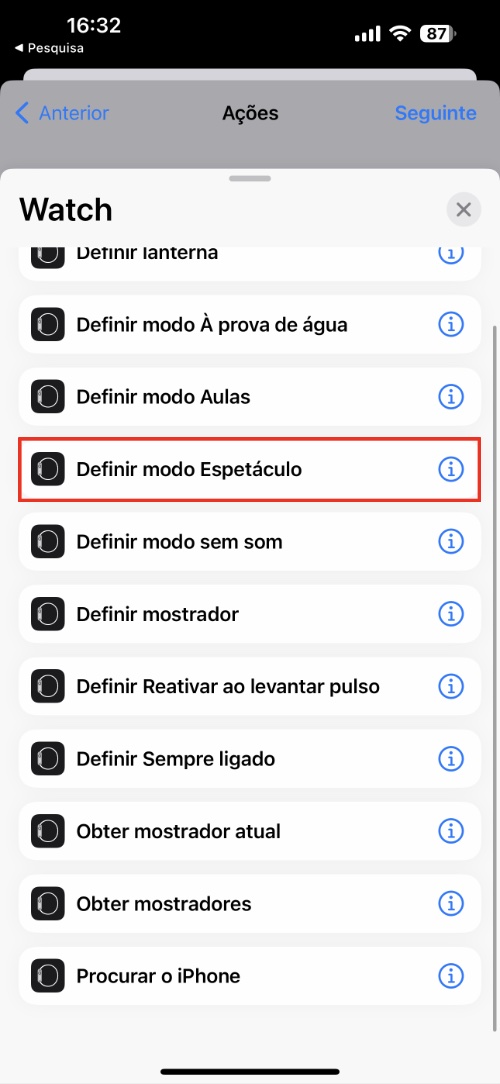
Task: Tap Seguinte to continue
Action: (435, 113)
